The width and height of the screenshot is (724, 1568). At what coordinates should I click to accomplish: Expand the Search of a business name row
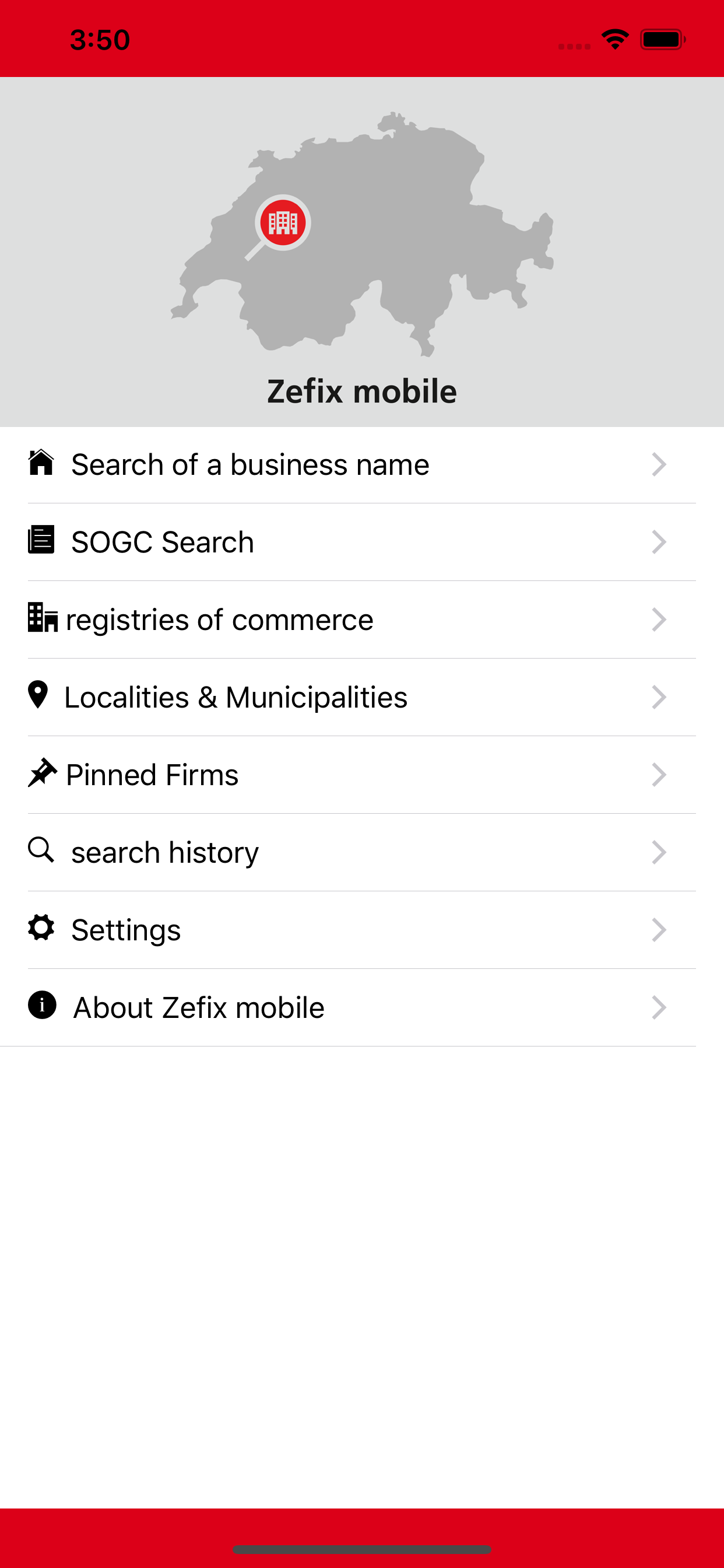(659, 464)
